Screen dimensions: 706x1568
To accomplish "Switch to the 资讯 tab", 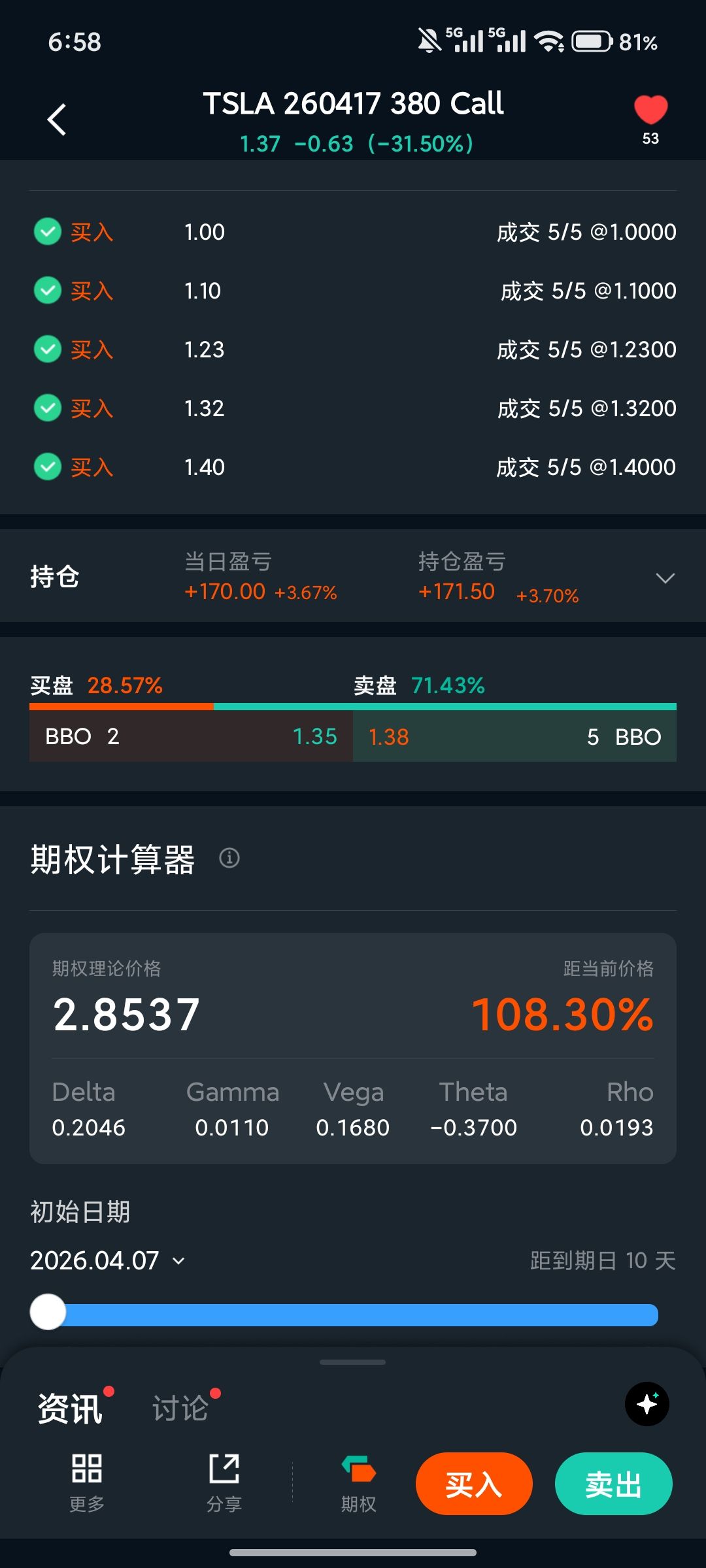I will [x=70, y=1409].
